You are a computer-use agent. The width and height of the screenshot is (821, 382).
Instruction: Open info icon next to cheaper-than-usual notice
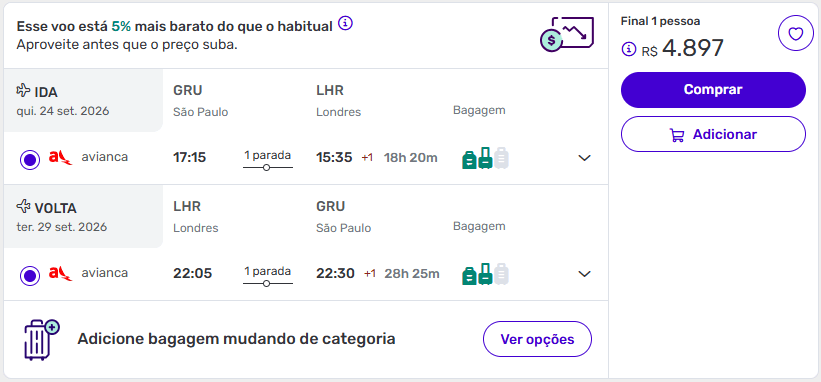pyautogui.click(x=345, y=24)
